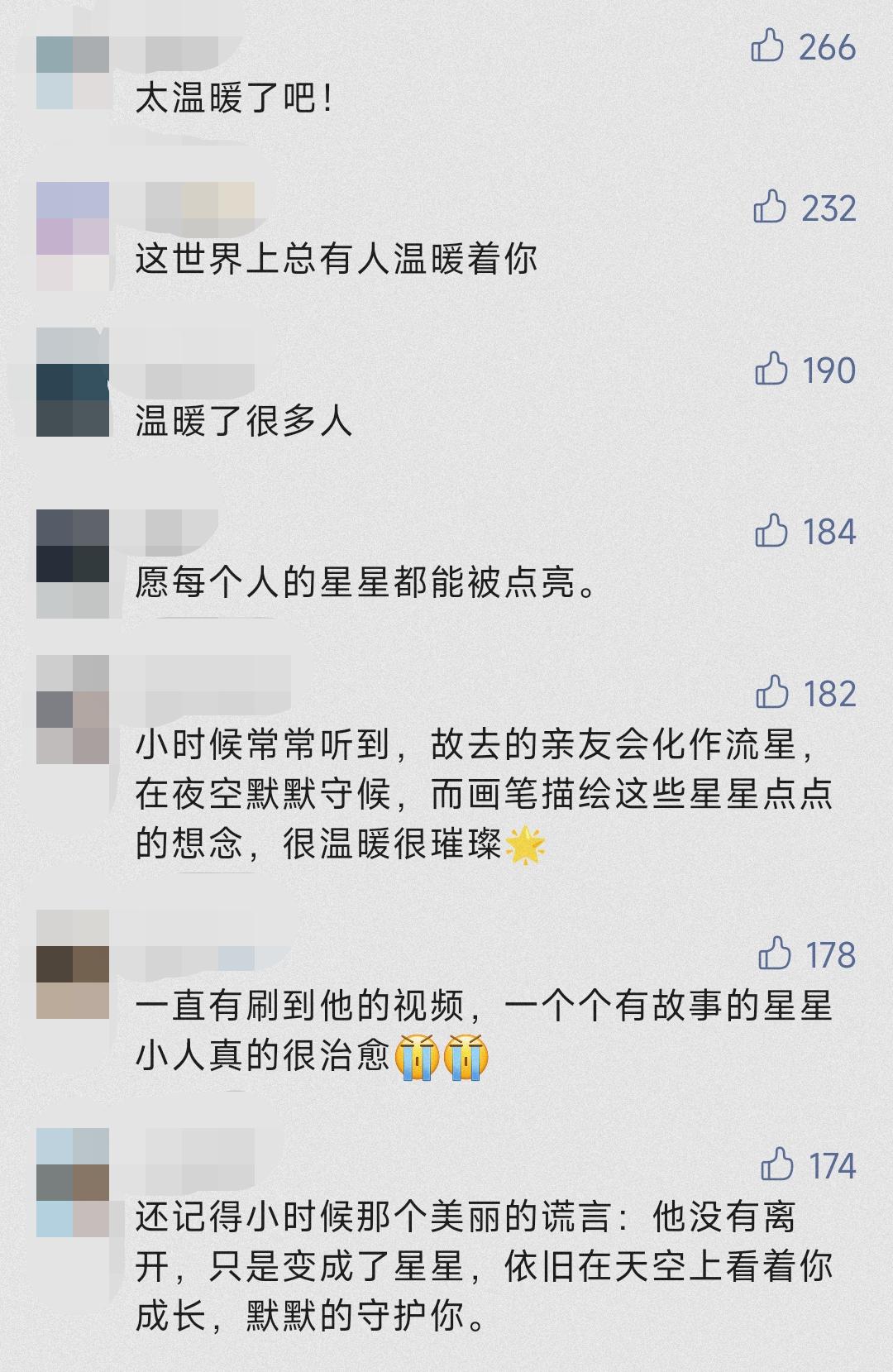Screen dimensions: 893x1372
Task: Give a thumbs up to "温暖了很多人"
Action: click(x=771, y=369)
